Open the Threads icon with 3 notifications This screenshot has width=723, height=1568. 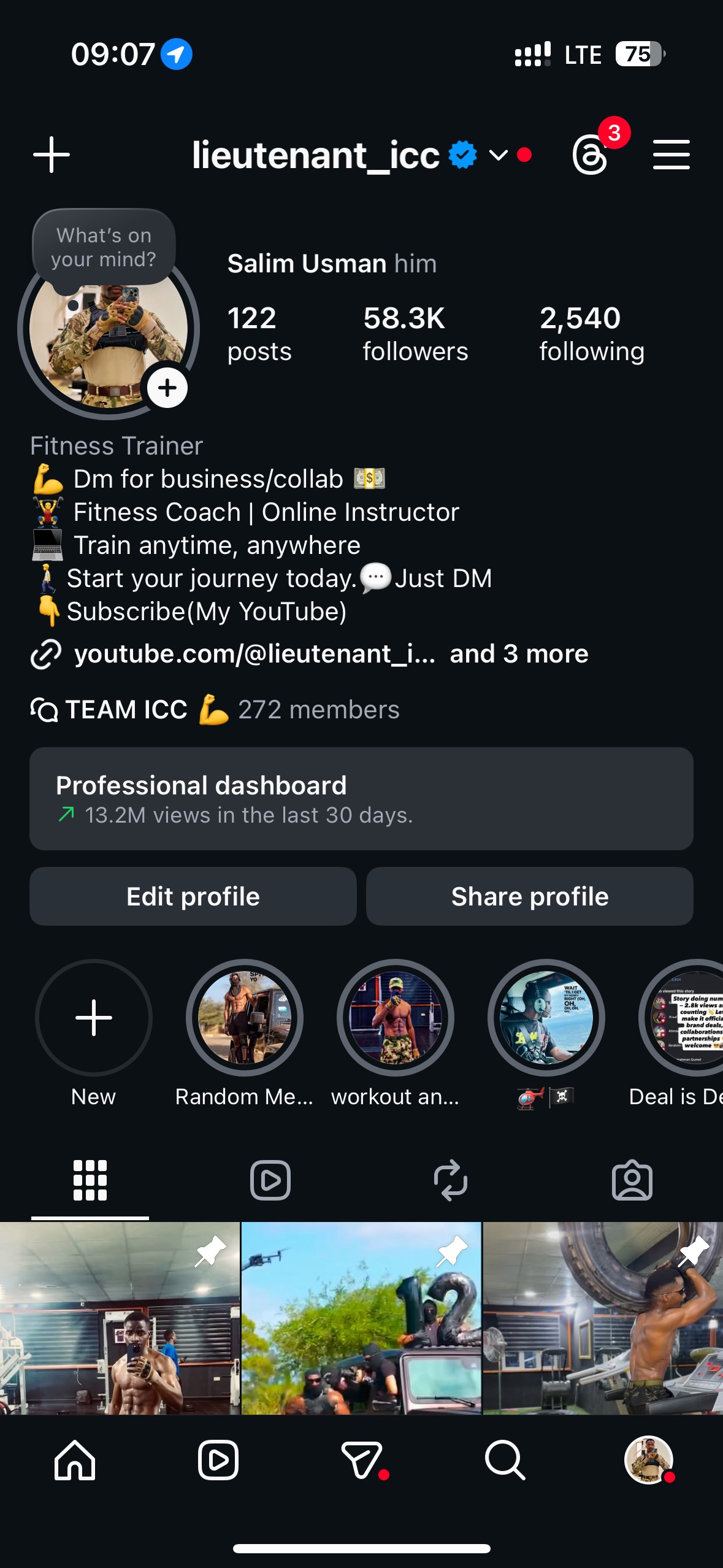pos(591,155)
